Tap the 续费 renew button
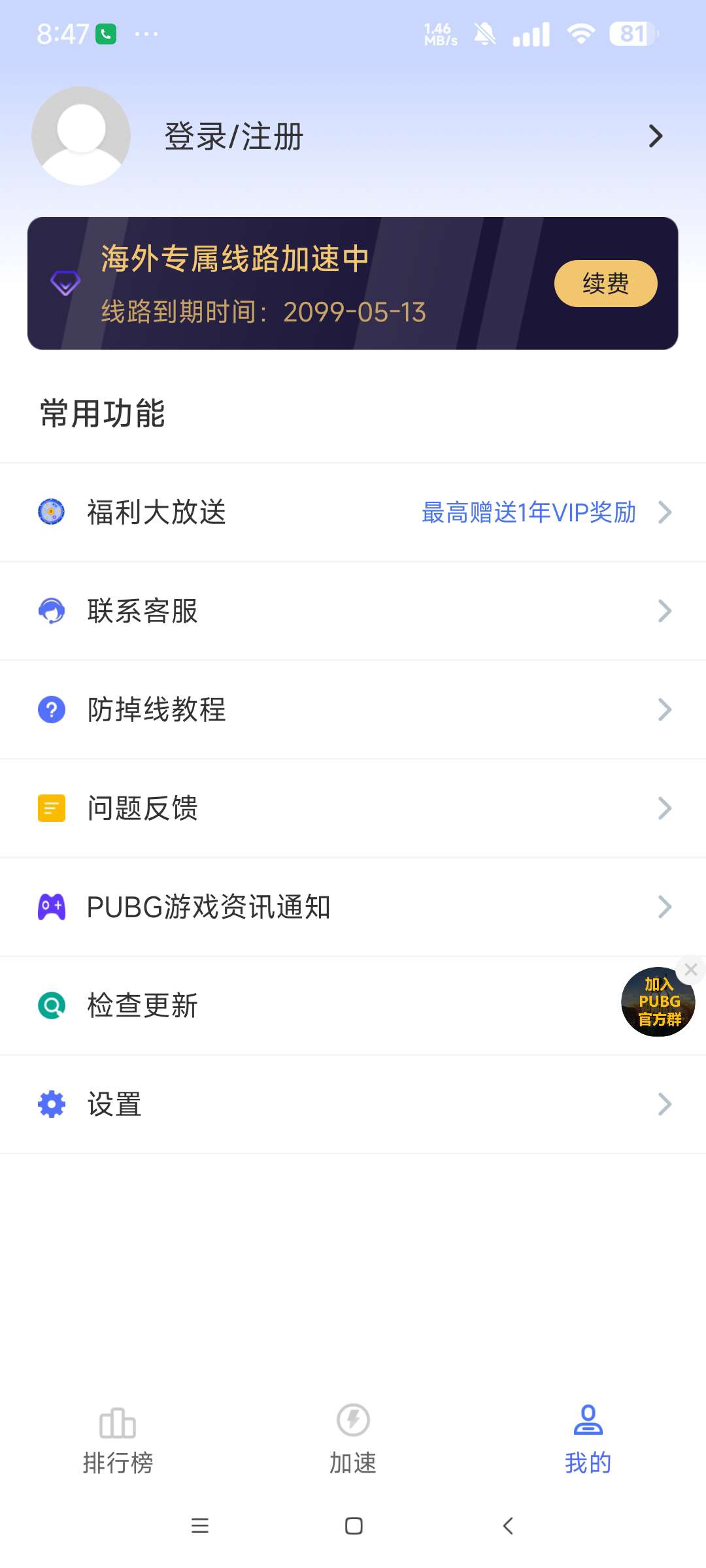This screenshot has height=1568, width=706. (x=605, y=284)
